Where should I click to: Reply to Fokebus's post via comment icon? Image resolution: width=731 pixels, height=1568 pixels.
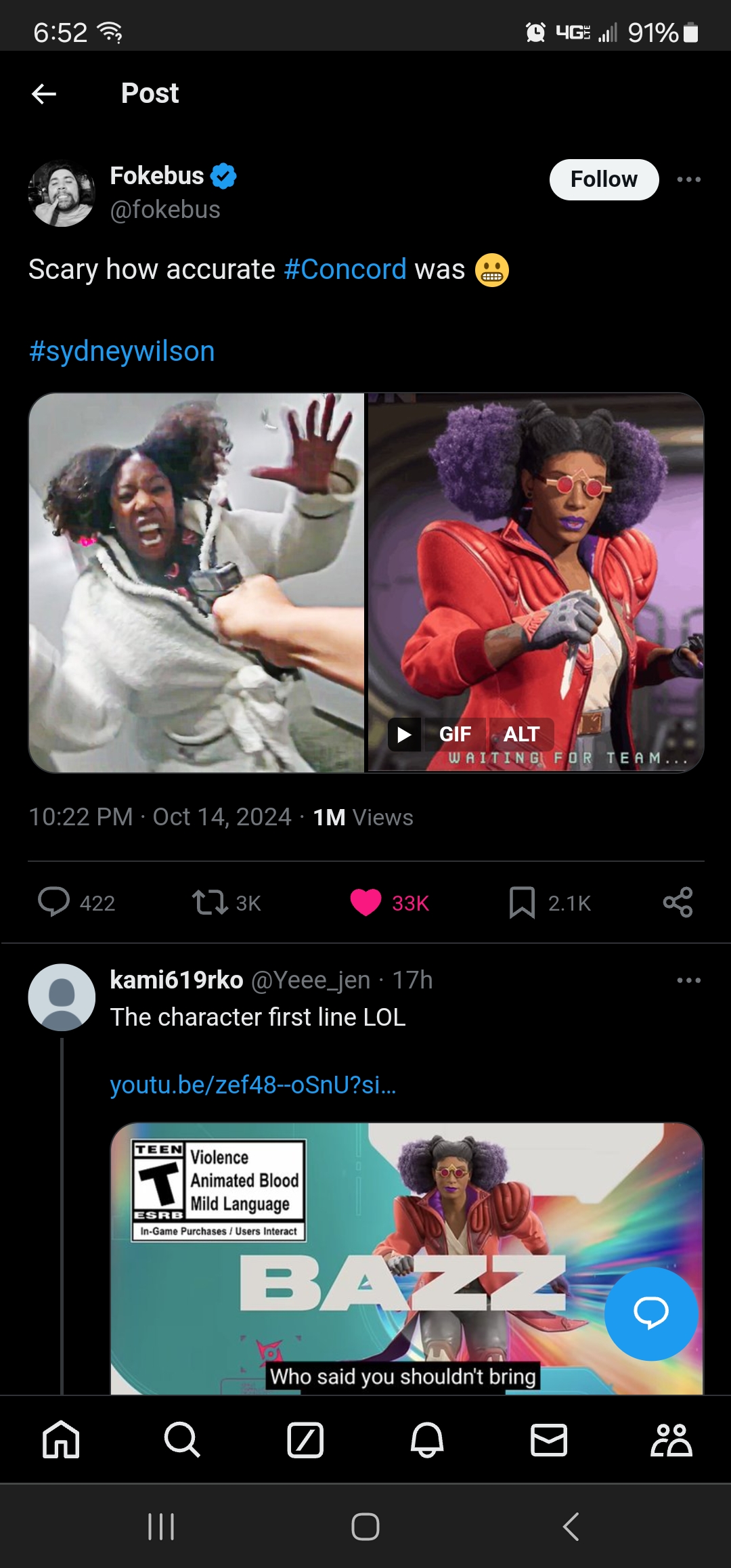tap(54, 902)
